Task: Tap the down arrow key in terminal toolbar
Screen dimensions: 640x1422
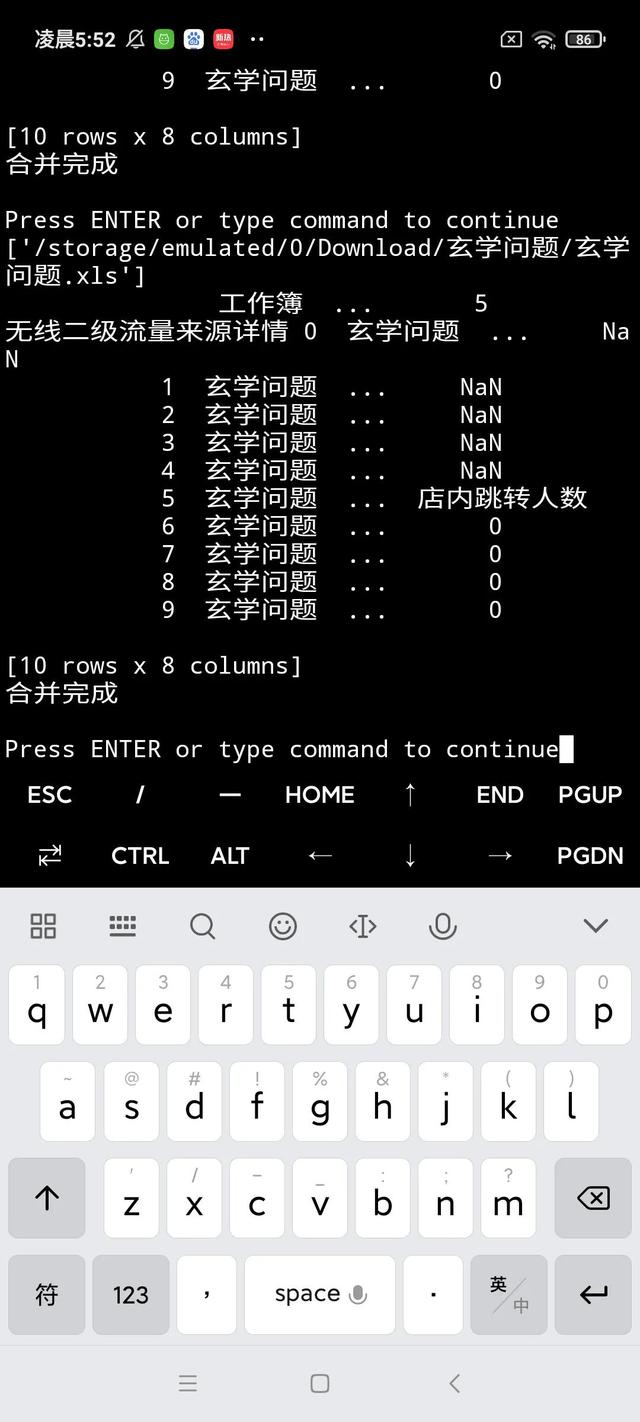Action: pyautogui.click(x=410, y=856)
